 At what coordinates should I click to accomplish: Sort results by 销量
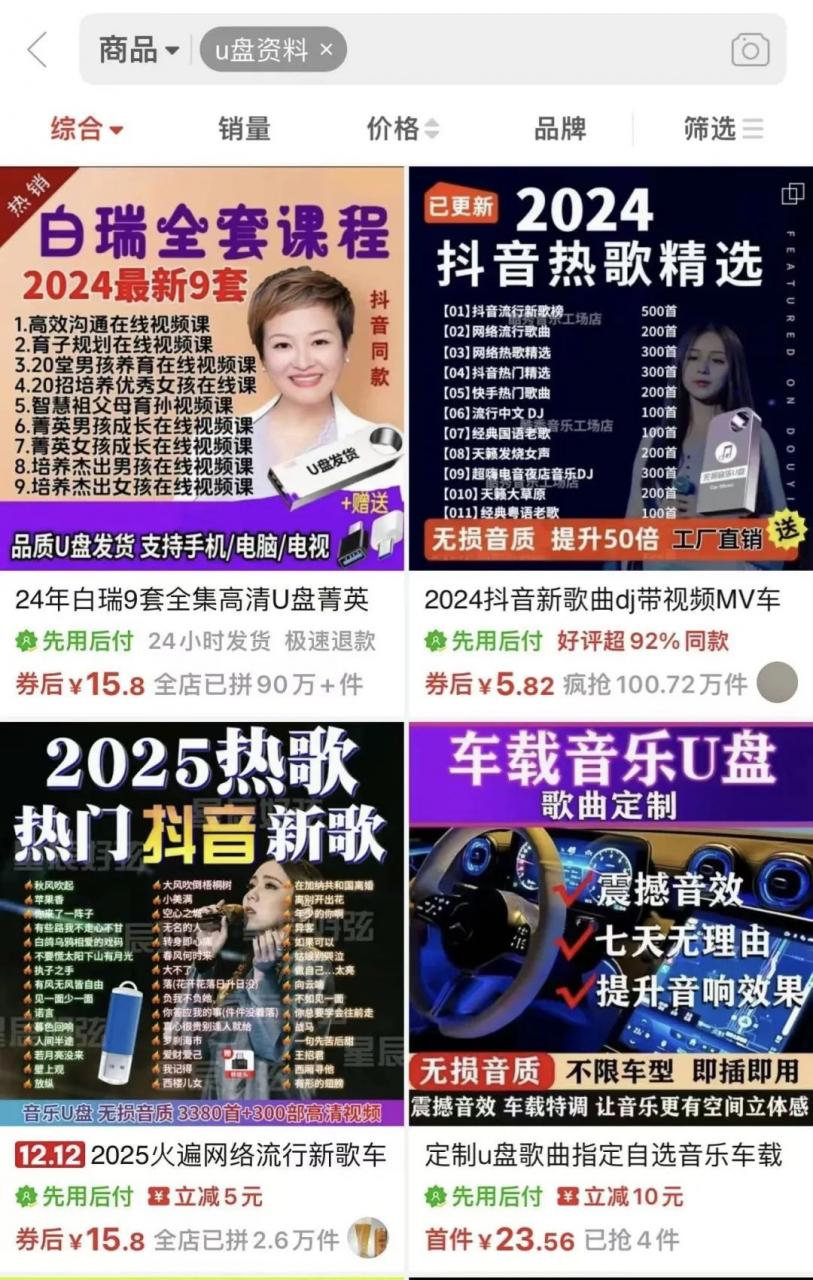coord(244,128)
